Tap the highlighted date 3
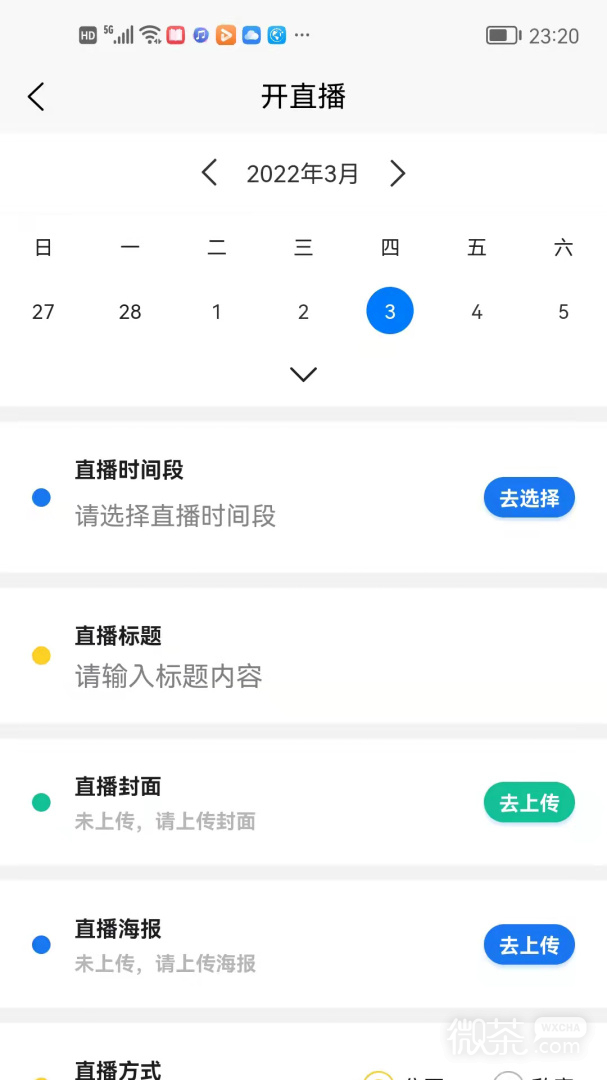Viewport: 607px width, 1080px height. pos(390,311)
